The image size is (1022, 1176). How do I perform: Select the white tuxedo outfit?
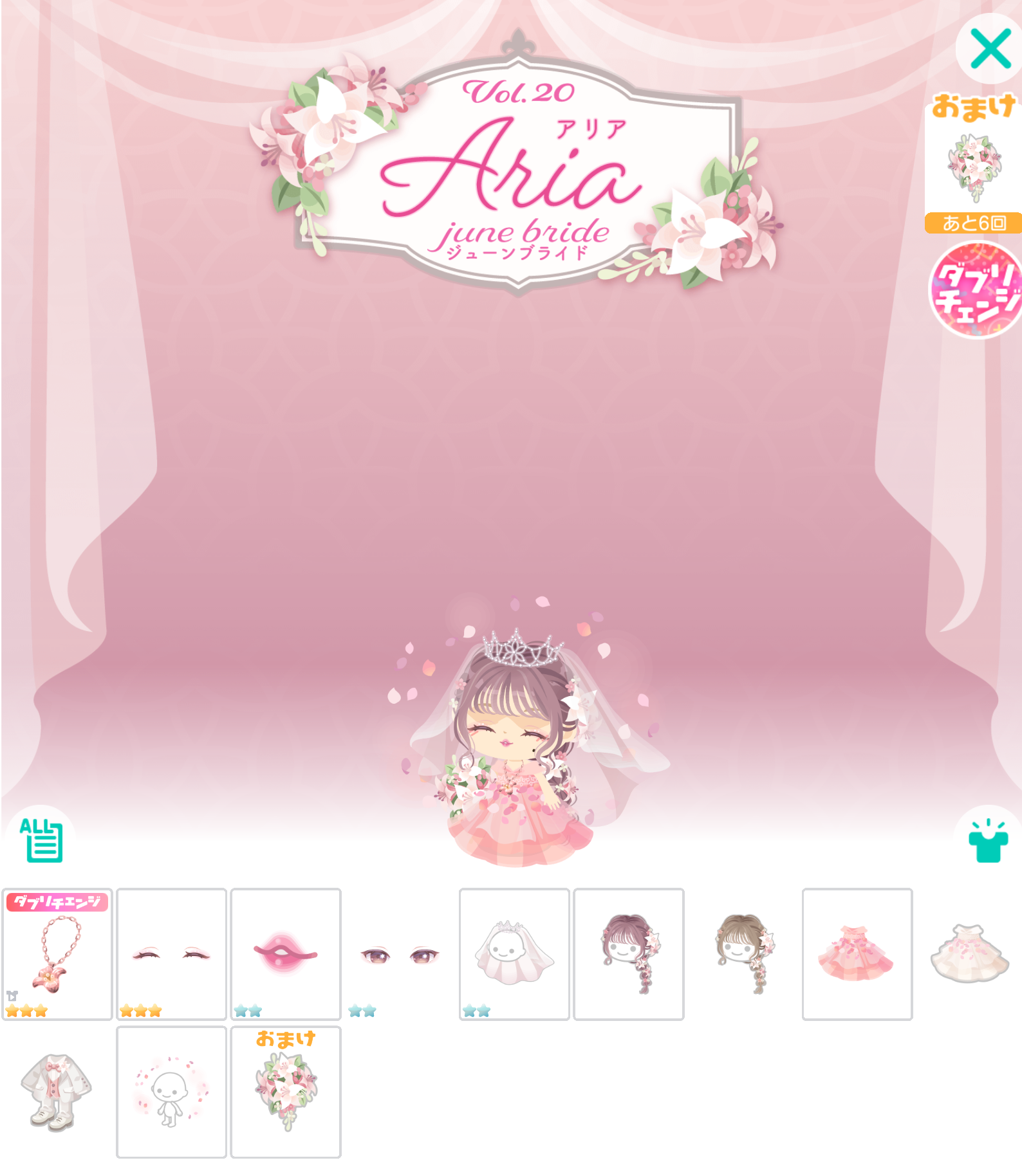coord(57,1092)
